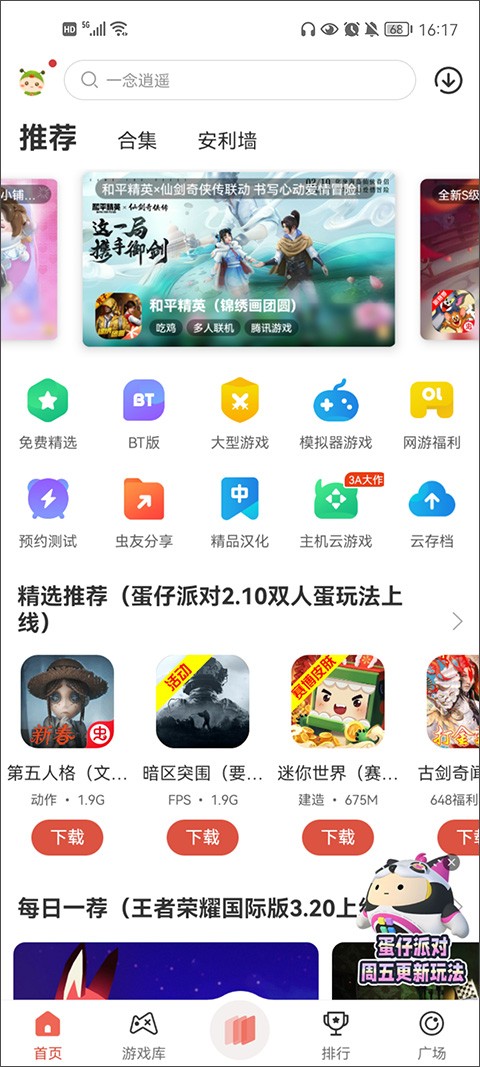Screen dimensions: 480x1067
Task: Open the 网游福利 category
Action: (x=432, y=415)
